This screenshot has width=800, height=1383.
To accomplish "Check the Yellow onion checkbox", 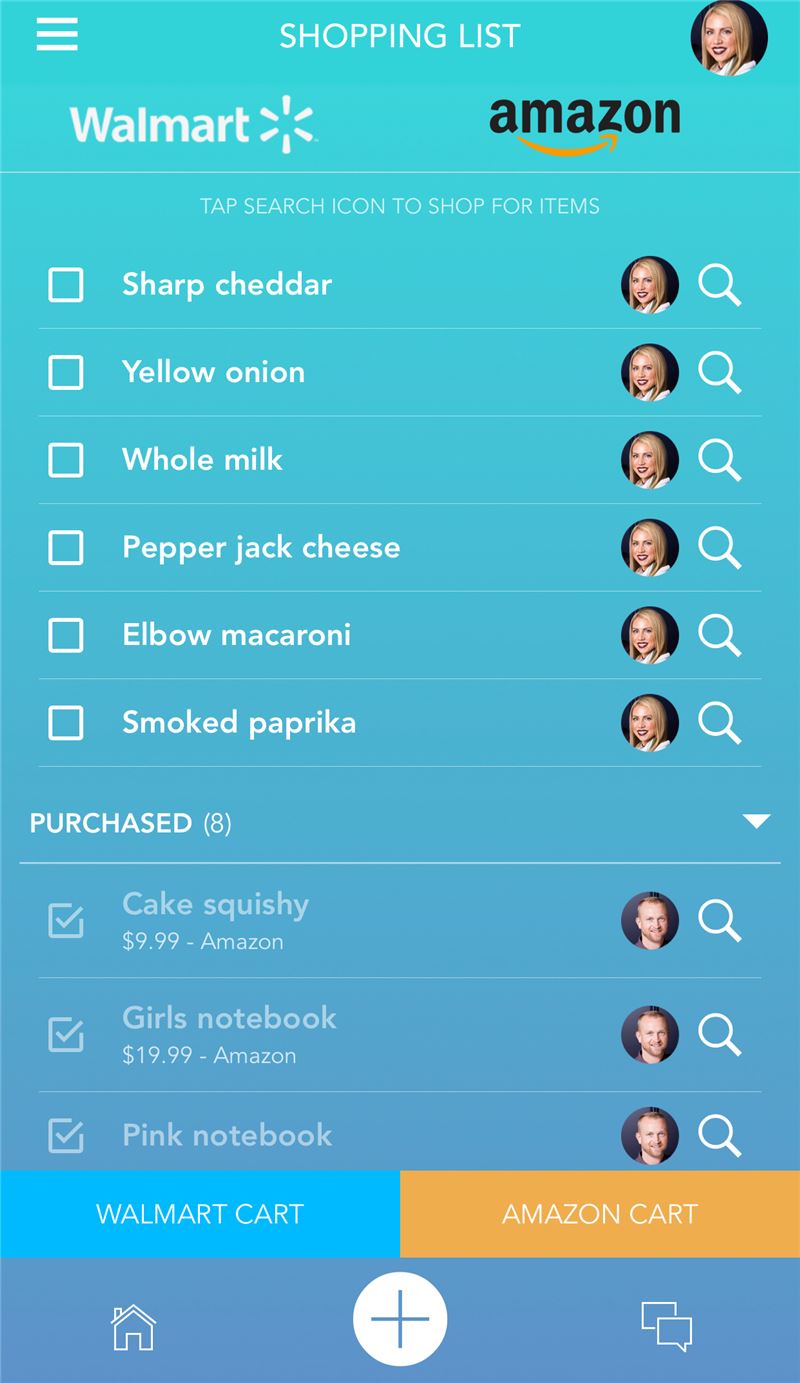I will pyautogui.click(x=66, y=373).
